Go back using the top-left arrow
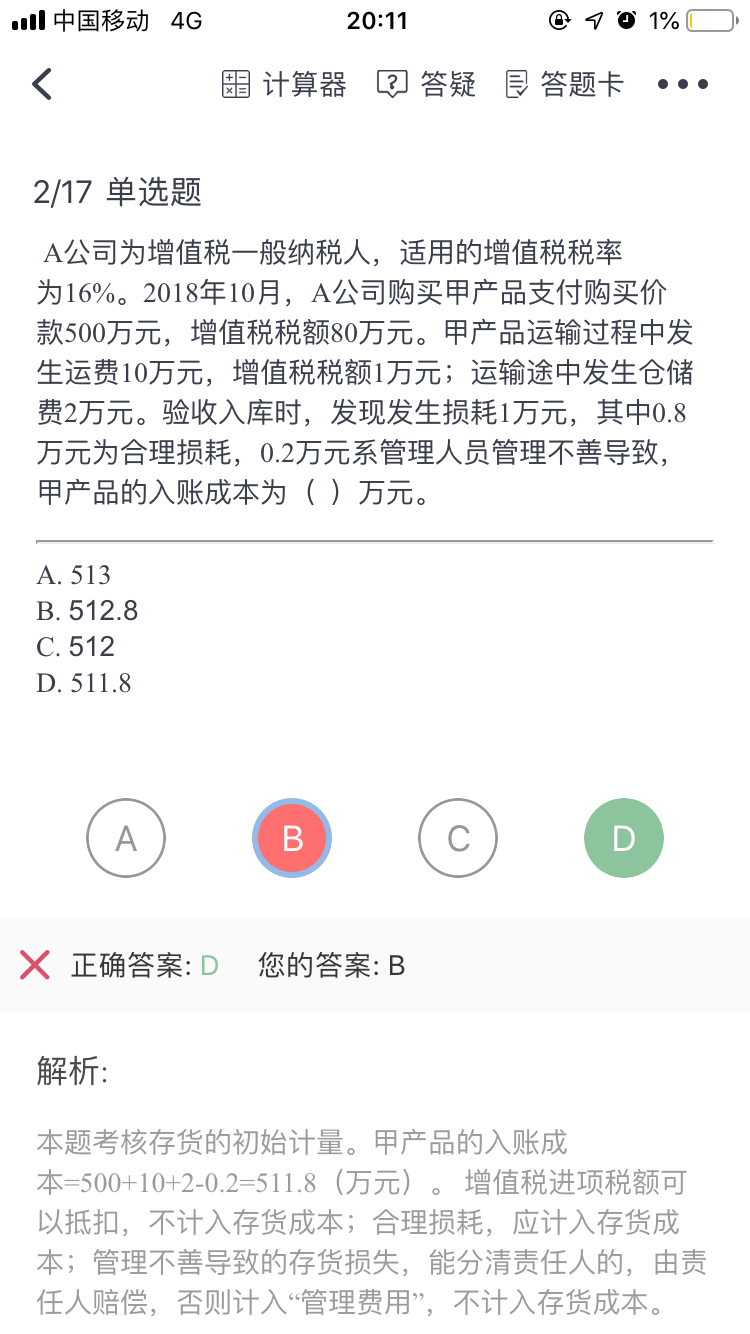 pyautogui.click(x=42, y=84)
